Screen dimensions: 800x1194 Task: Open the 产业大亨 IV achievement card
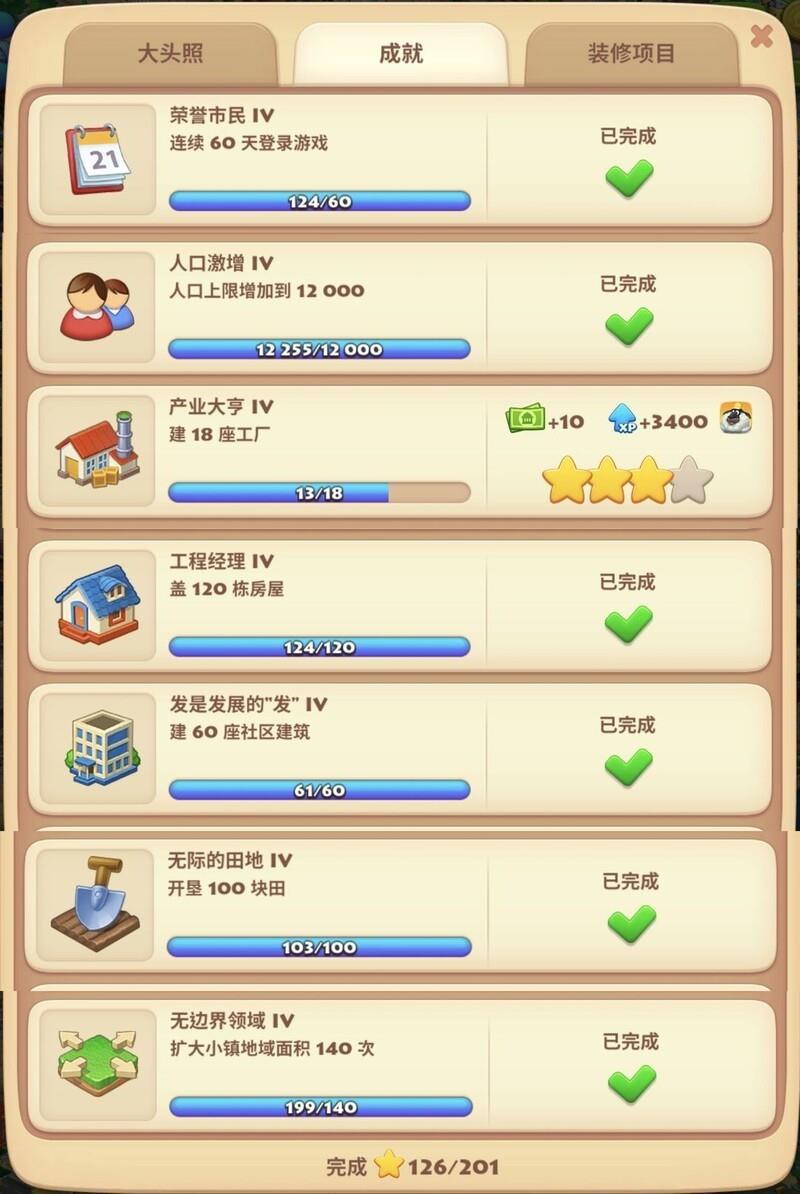[300, 452]
